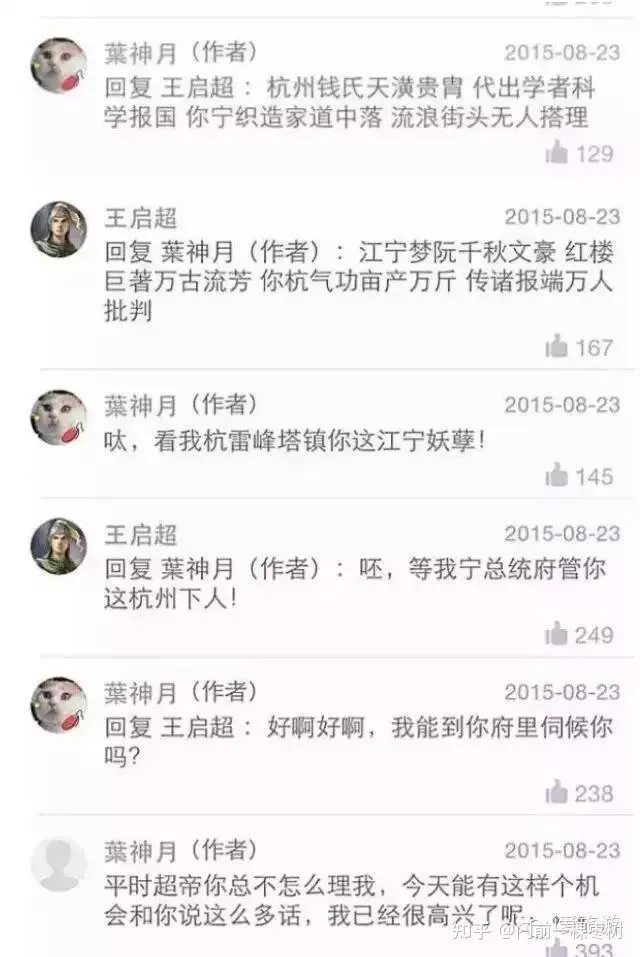The image size is (640, 957).
Task: Open 葉神月's cat avatar beside the 杭州钱氏 comment
Action: (x=59, y=66)
